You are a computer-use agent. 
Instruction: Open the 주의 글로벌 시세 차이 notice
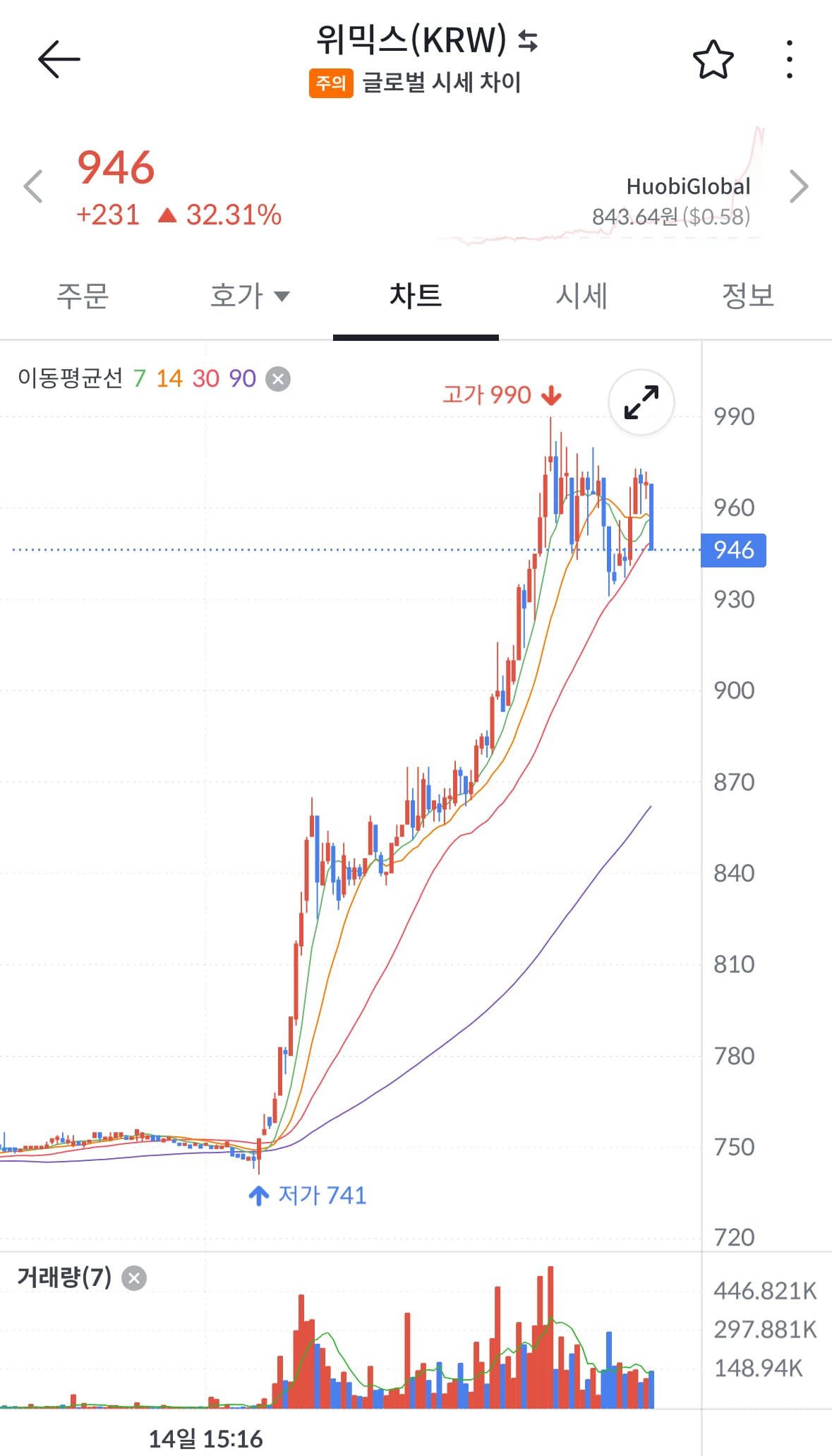(x=415, y=83)
